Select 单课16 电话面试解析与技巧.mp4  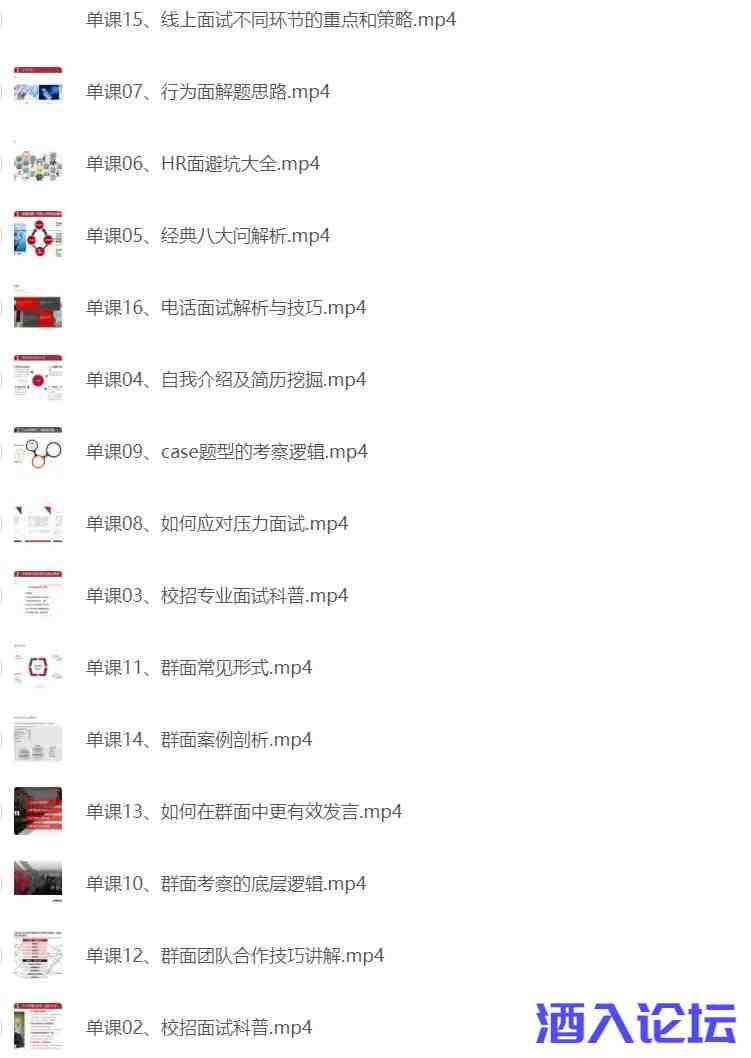point(225,307)
